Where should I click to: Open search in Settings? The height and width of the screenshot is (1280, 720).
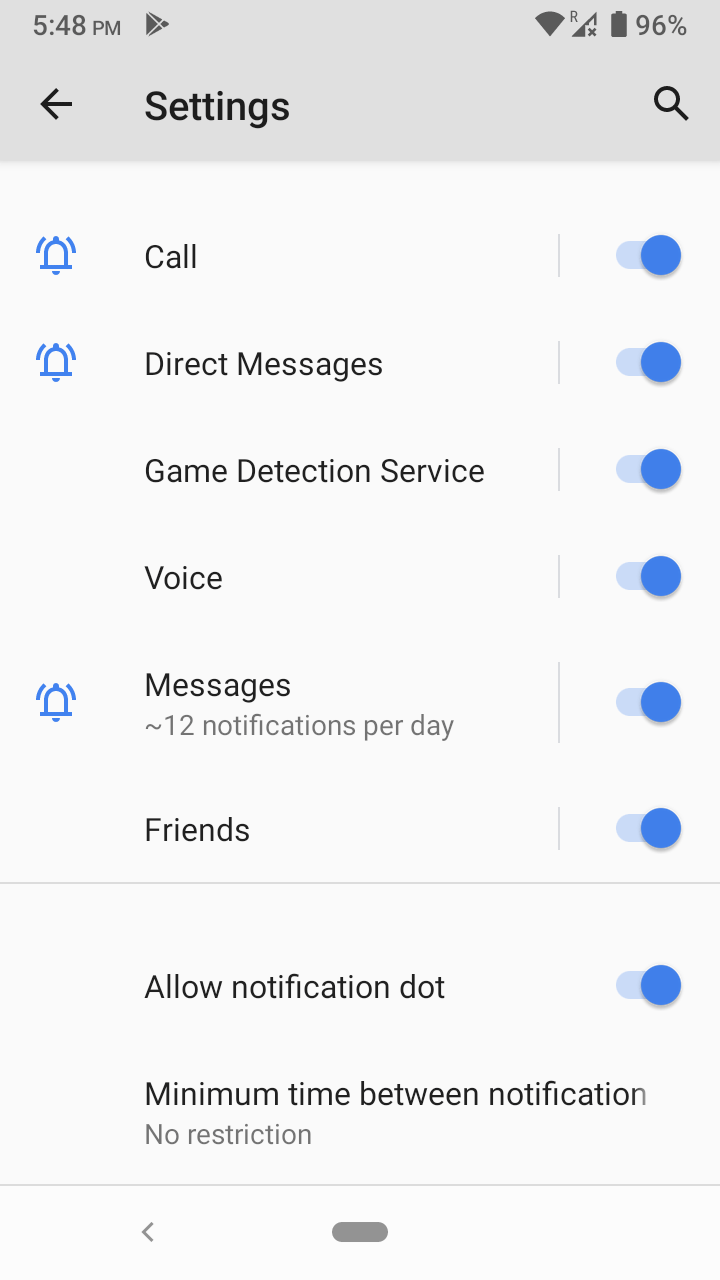671,103
